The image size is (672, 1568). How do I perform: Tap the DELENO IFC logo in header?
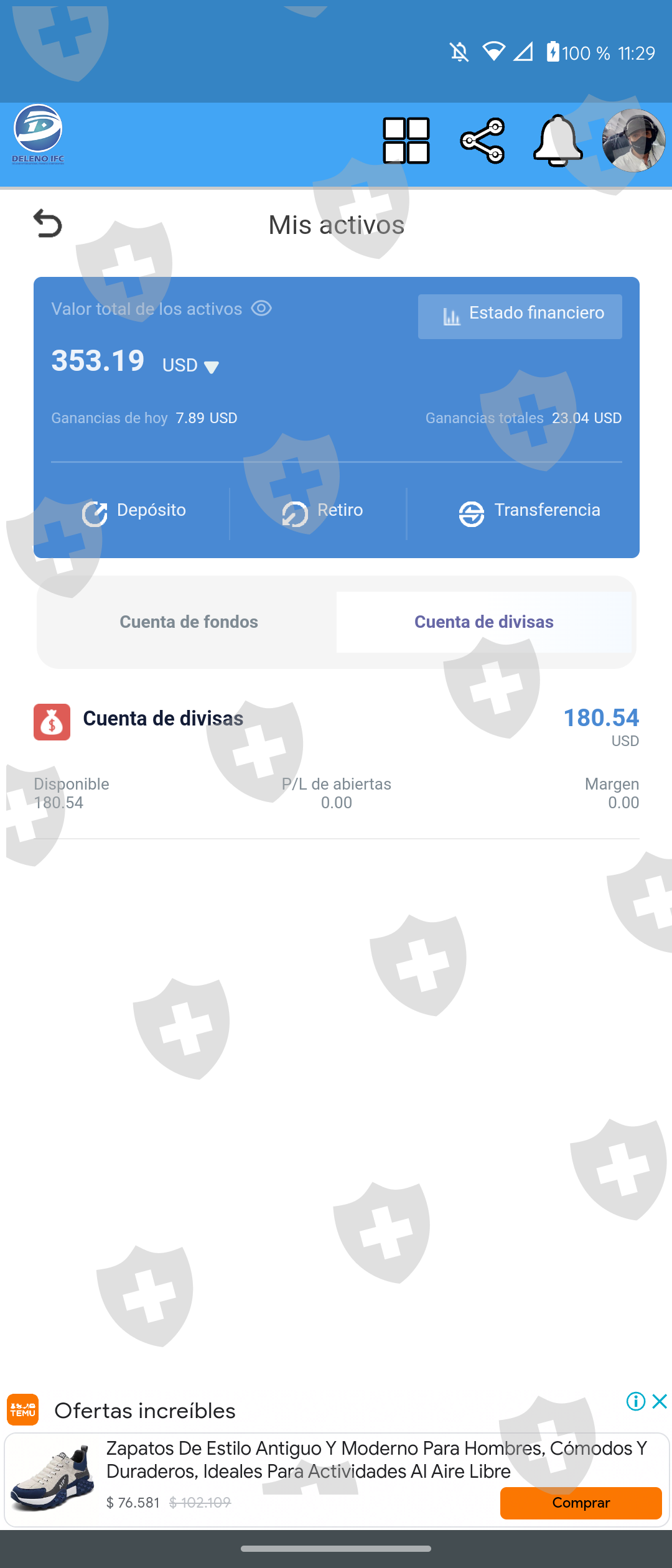pyautogui.click(x=38, y=134)
